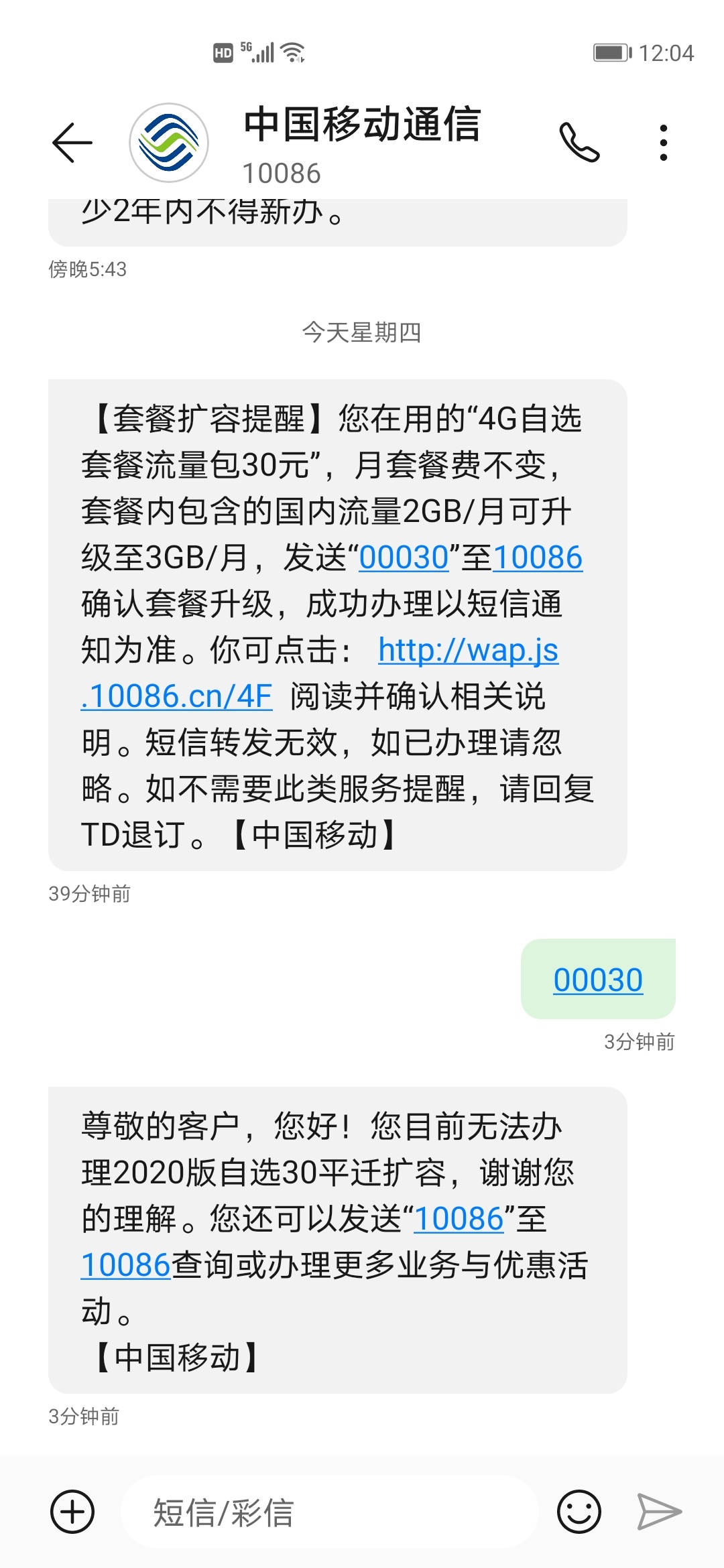Open the three-dot overflow menu
Screen dimensions: 724x1568
(x=664, y=142)
